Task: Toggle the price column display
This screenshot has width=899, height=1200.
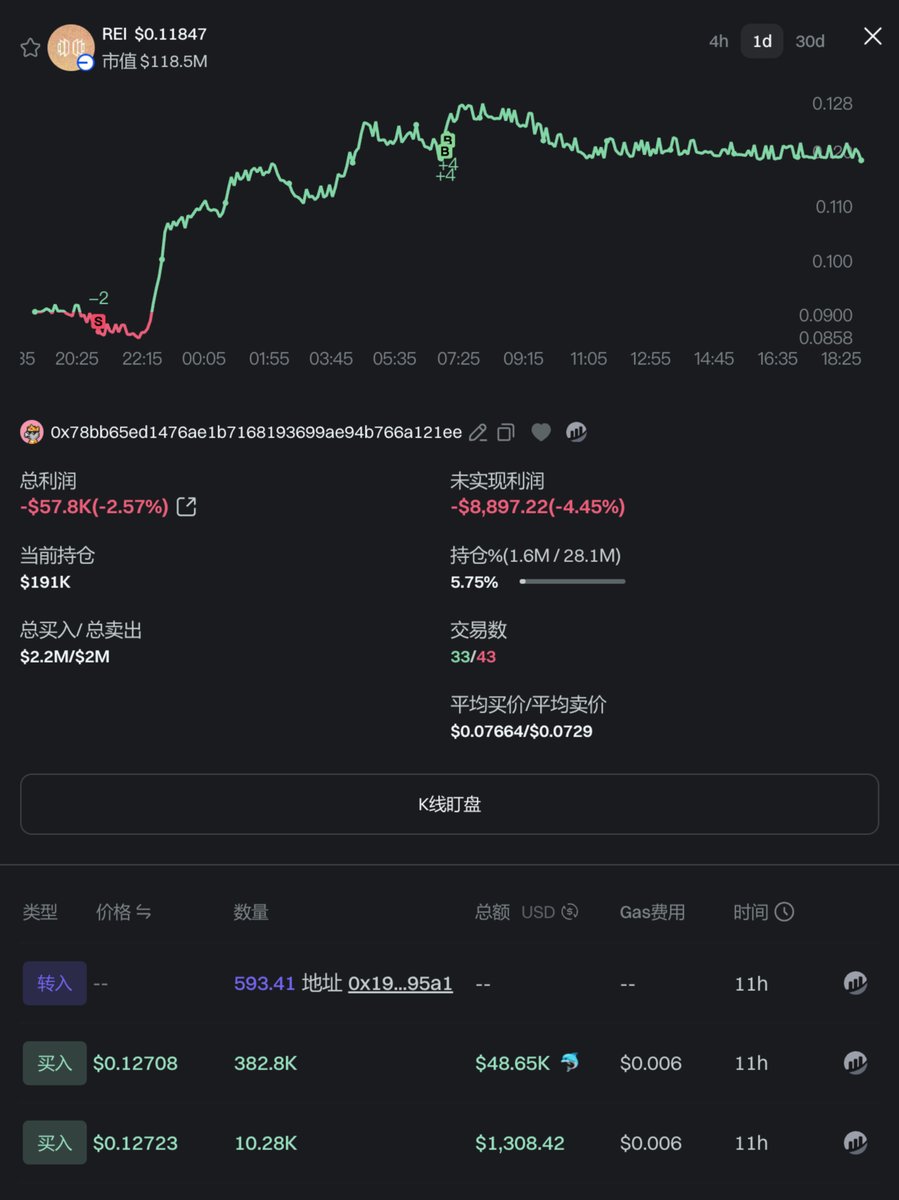Action: click(143, 912)
